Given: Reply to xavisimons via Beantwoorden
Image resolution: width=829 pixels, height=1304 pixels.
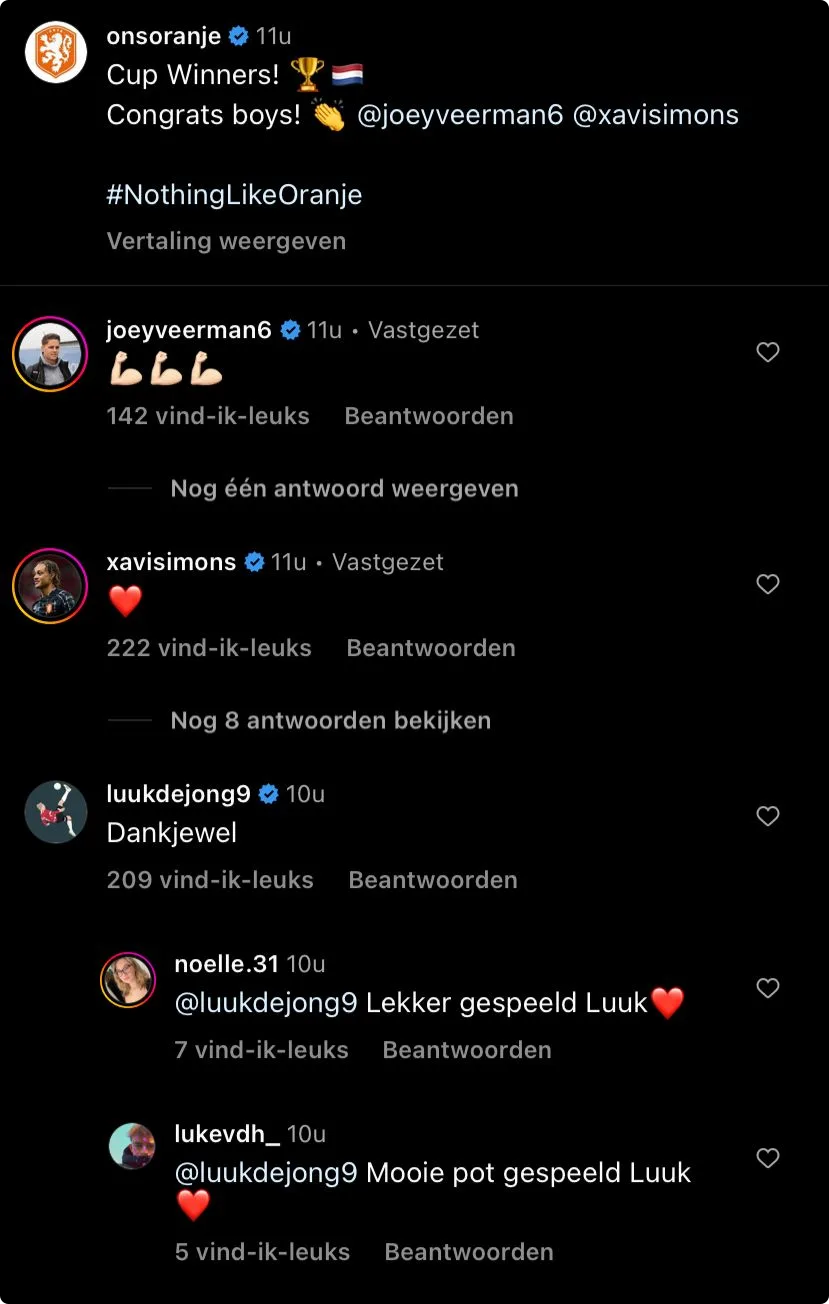Looking at the screenshot, I should pos(430,648).
